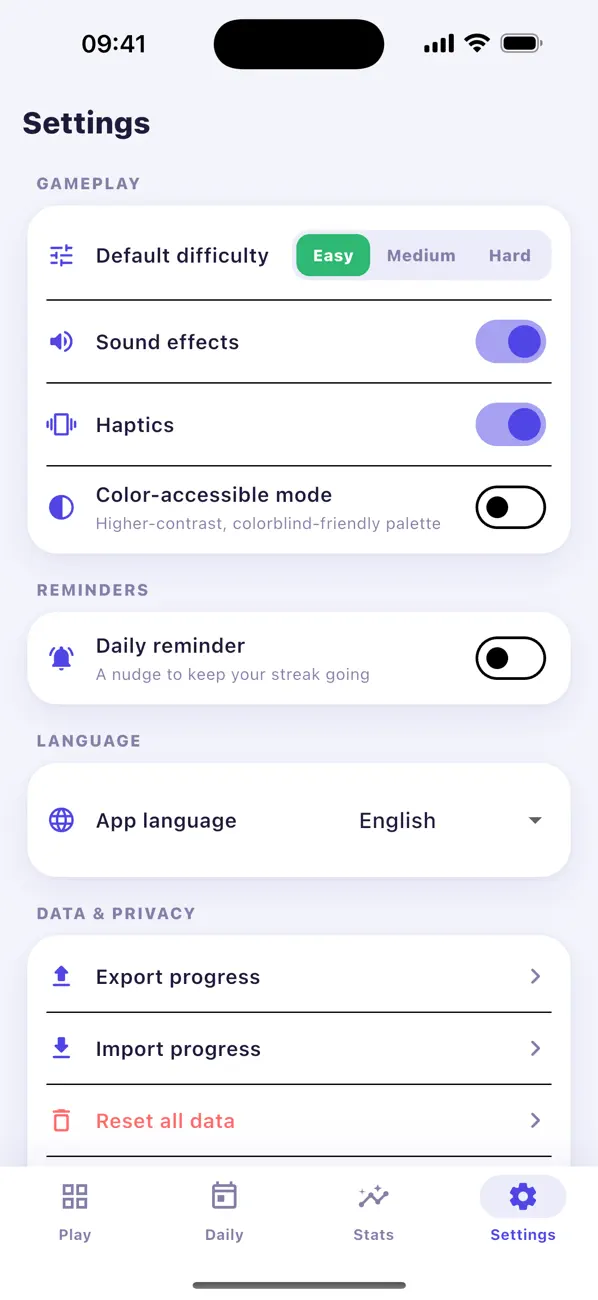Screen dimensions: 598x1300
Task: Open Export progress
Action: point(299,977)
